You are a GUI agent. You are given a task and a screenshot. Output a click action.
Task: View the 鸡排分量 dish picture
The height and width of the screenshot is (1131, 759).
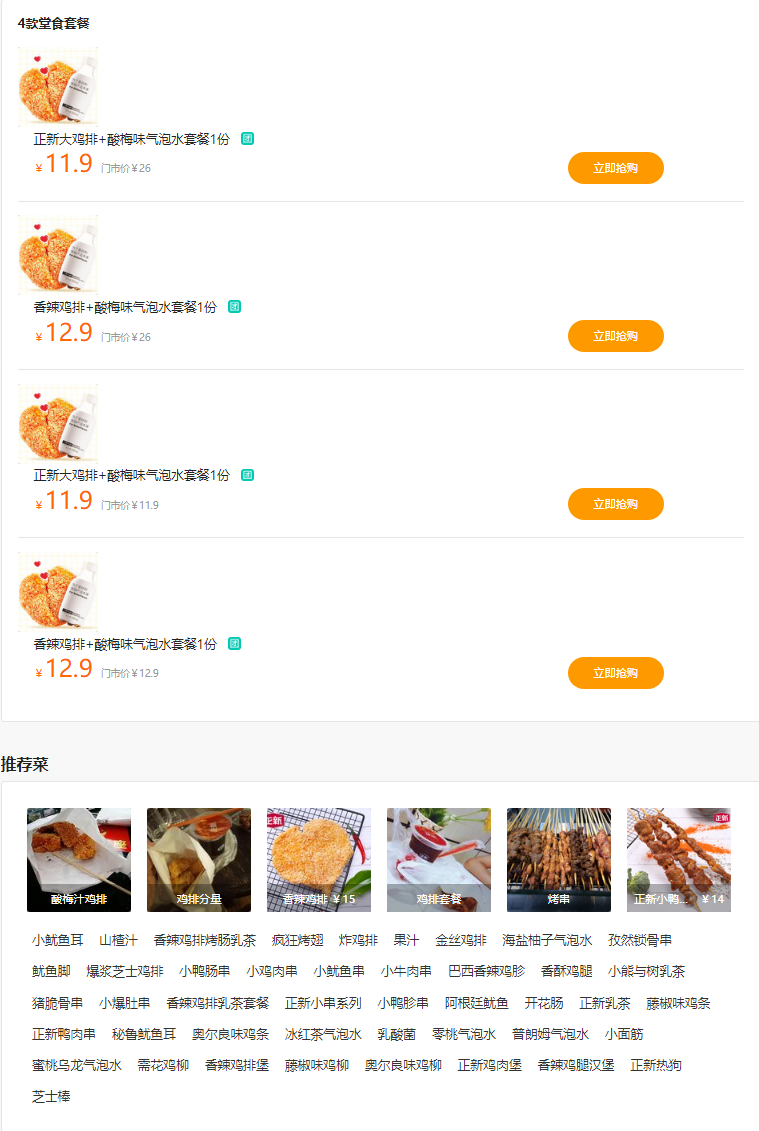[x=199, y=859]
